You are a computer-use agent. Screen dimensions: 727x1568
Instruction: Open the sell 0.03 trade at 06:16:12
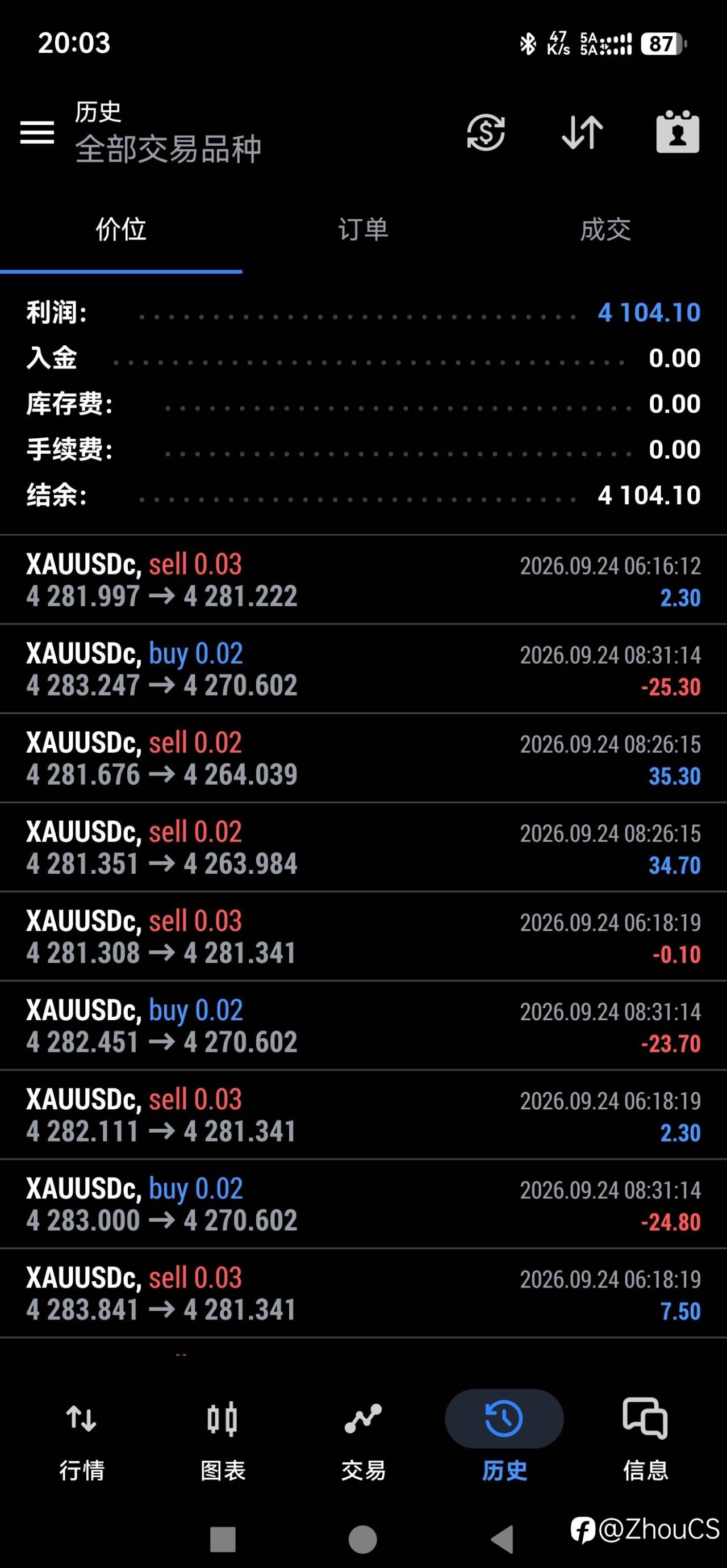[363, 580]
